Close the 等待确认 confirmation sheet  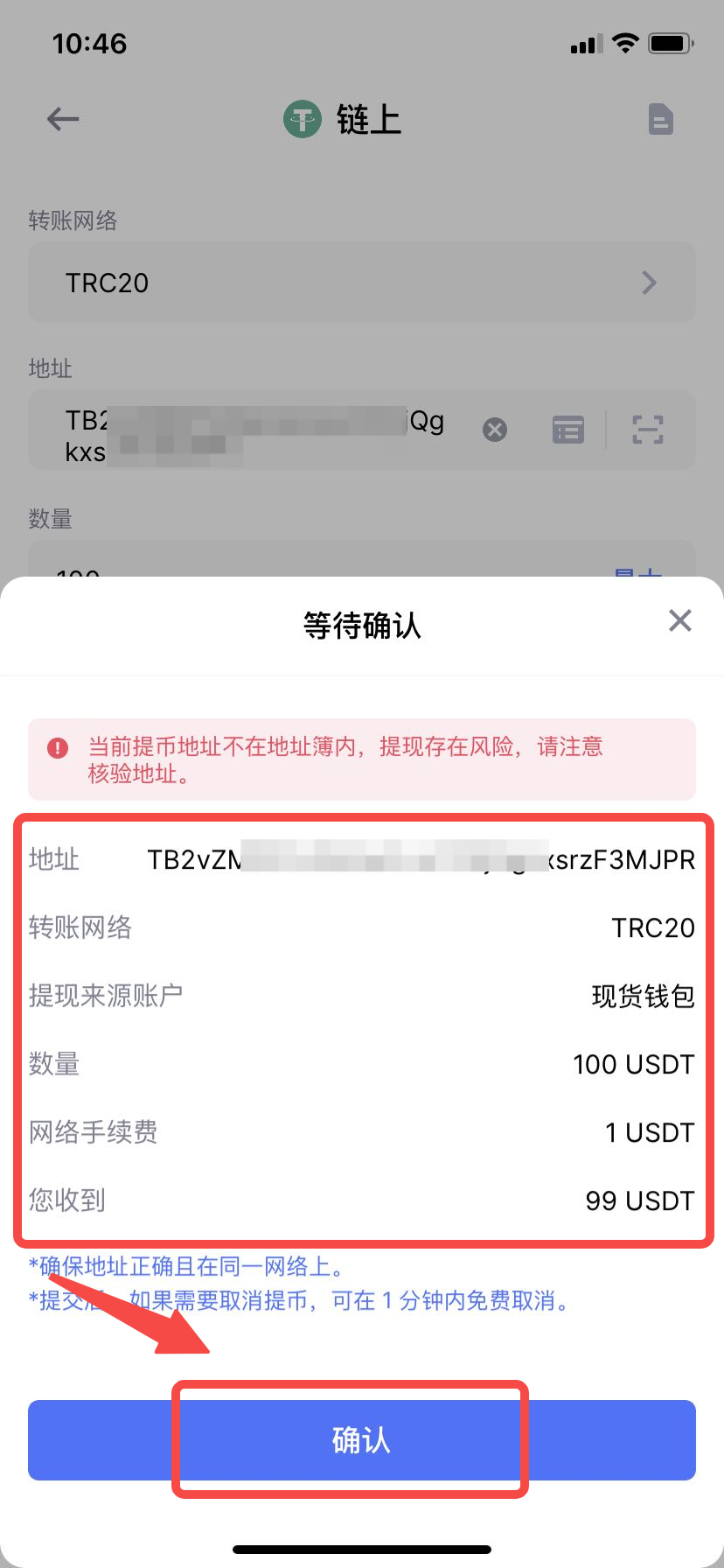[x=679, y=621]
